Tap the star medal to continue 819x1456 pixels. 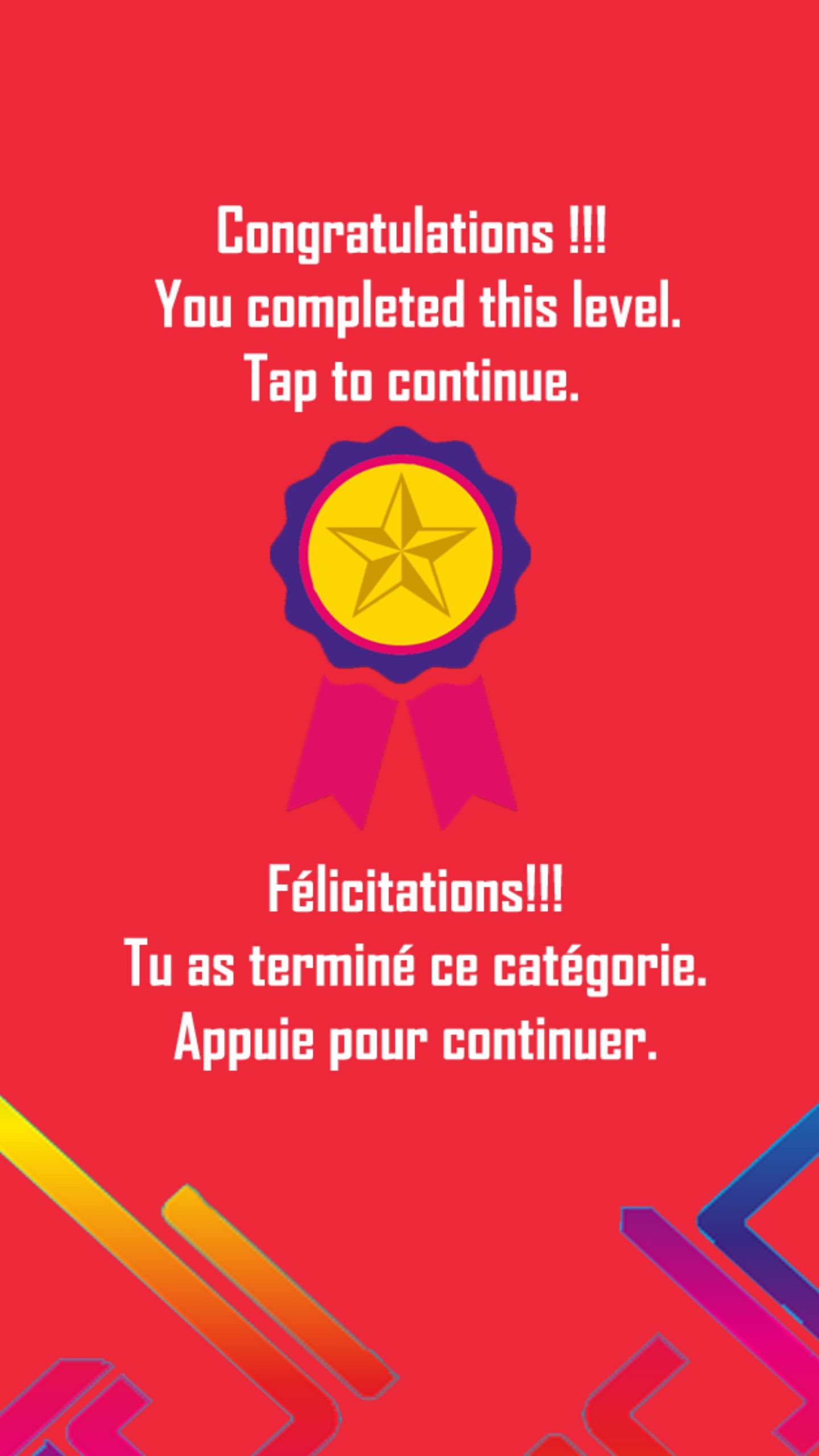coord(400,555)
